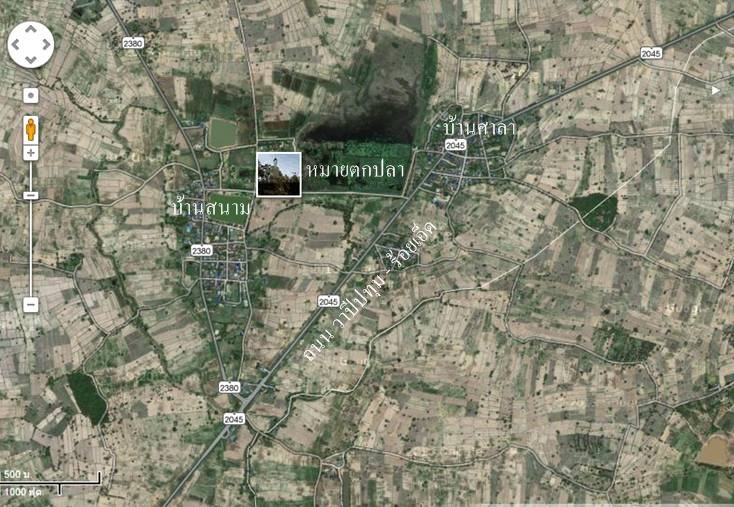Viewport: 734px width, 507px height.
Task: Pan the map up with the arrow
Action: 31,30
